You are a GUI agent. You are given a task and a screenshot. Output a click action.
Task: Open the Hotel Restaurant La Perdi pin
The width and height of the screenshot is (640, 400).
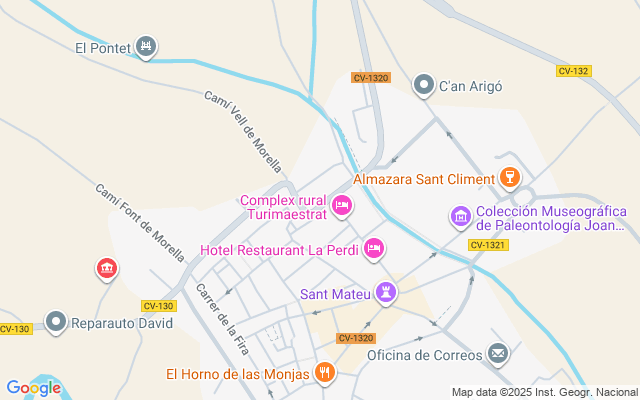coord(374,248)
